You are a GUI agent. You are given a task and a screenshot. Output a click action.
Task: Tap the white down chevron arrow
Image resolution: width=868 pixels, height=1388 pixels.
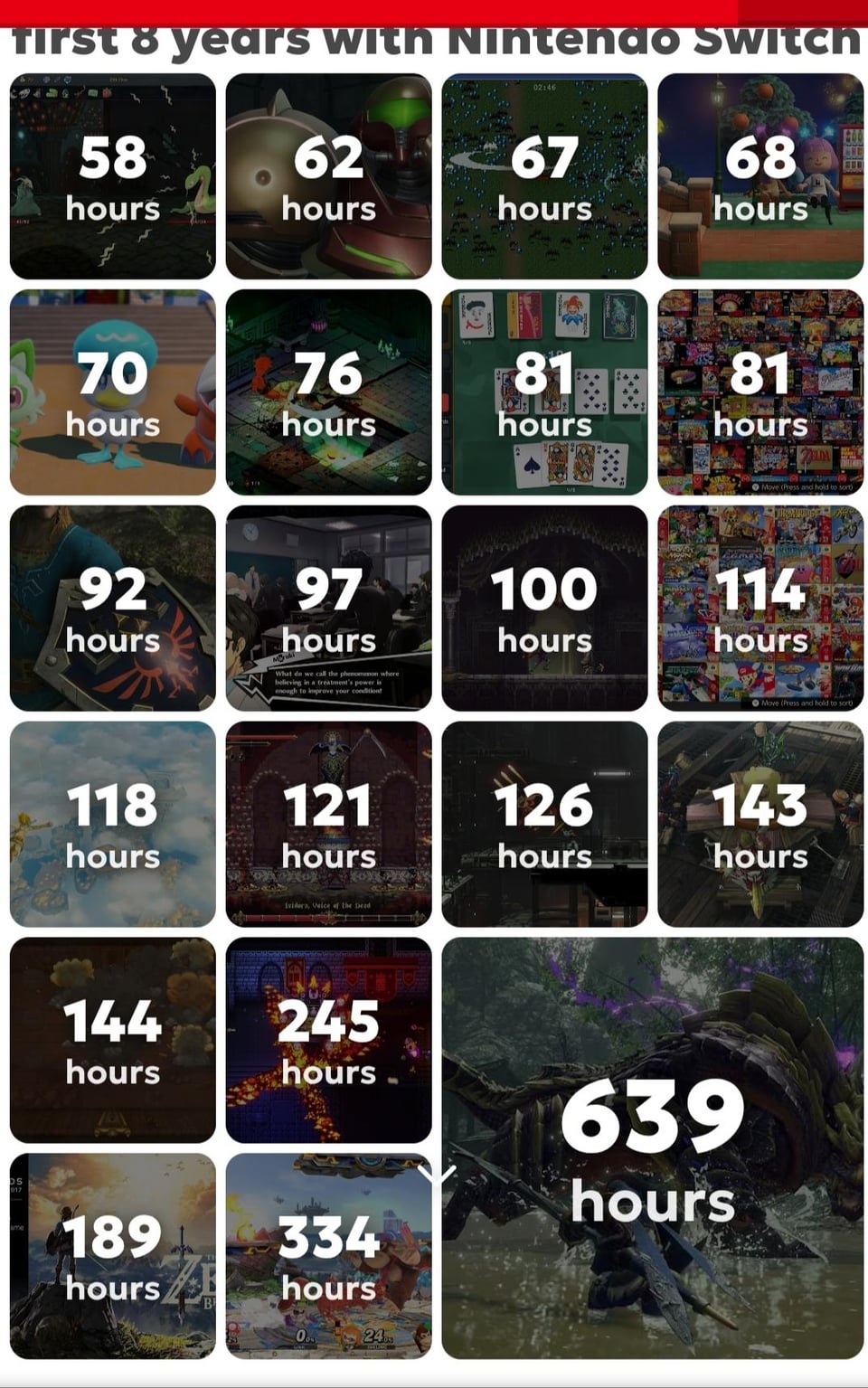[437, 1175]
